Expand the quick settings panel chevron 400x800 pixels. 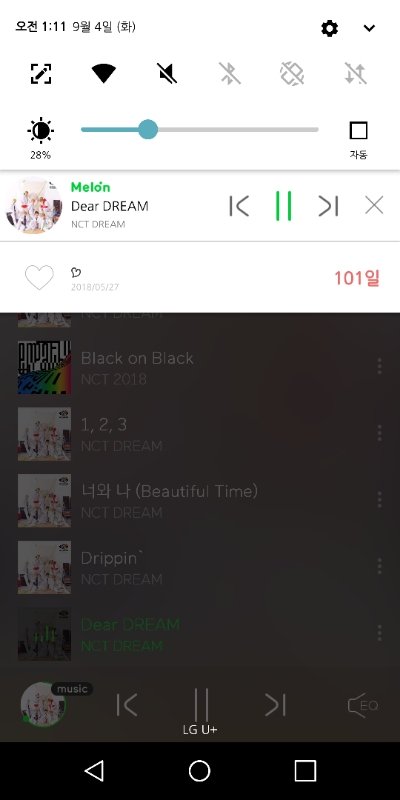369,28
